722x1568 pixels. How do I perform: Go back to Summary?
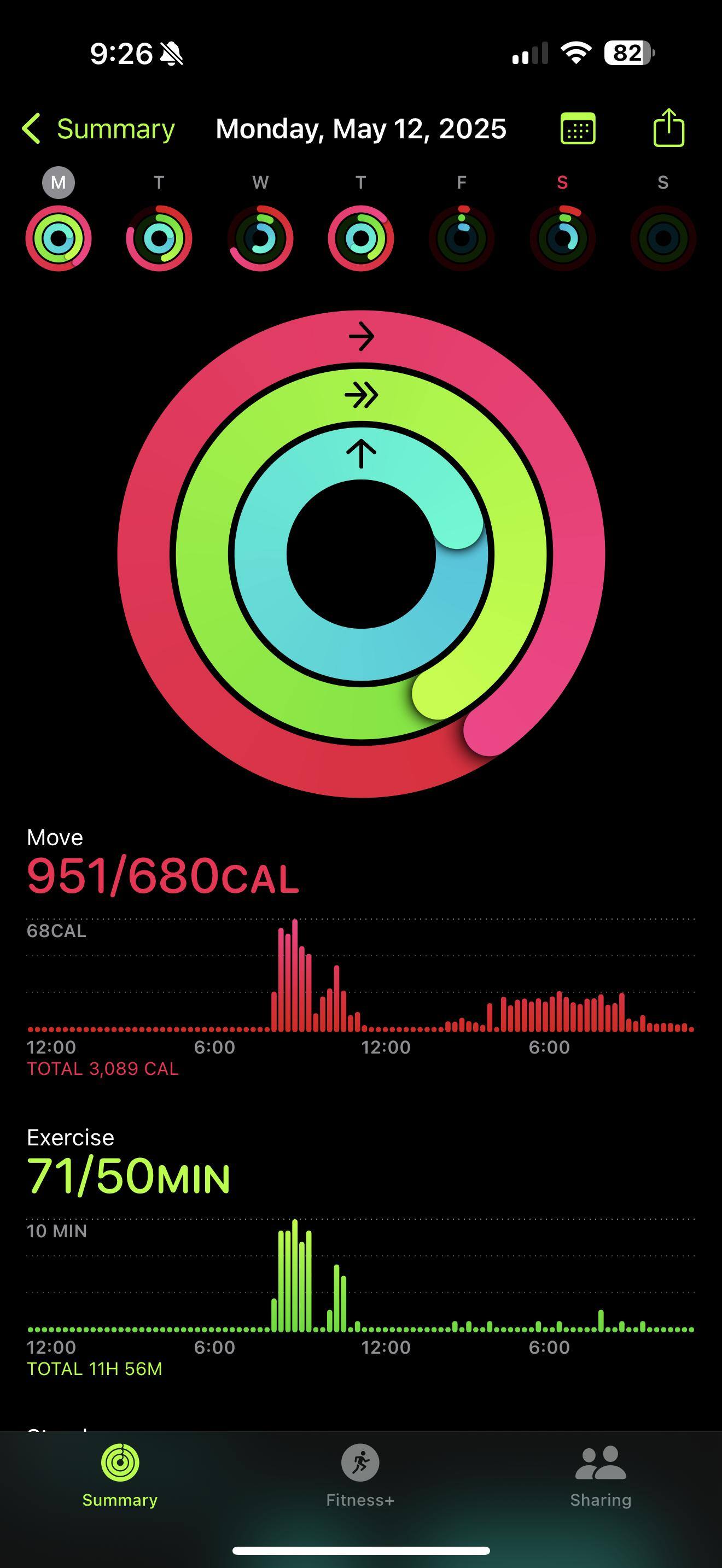tap(99, 129)
